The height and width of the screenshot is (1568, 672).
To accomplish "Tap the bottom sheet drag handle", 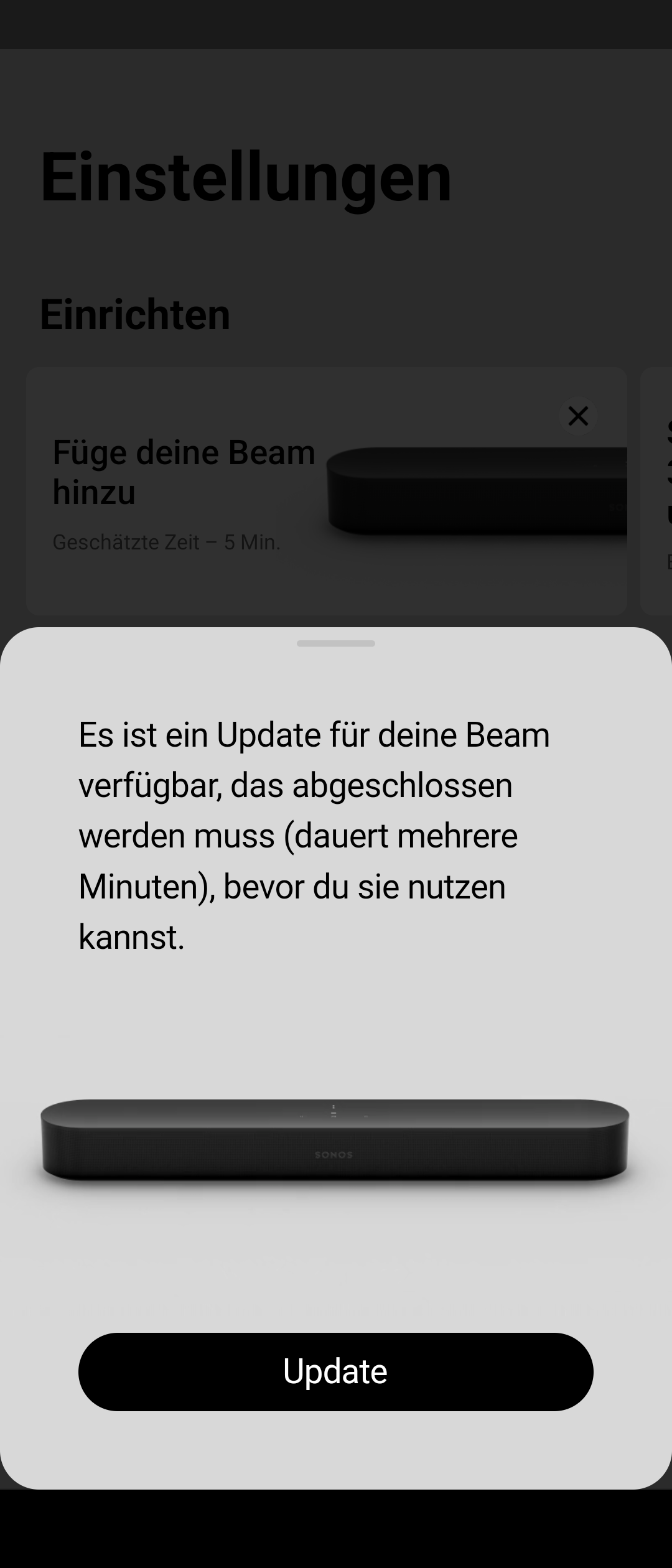I will click(335, 643).
